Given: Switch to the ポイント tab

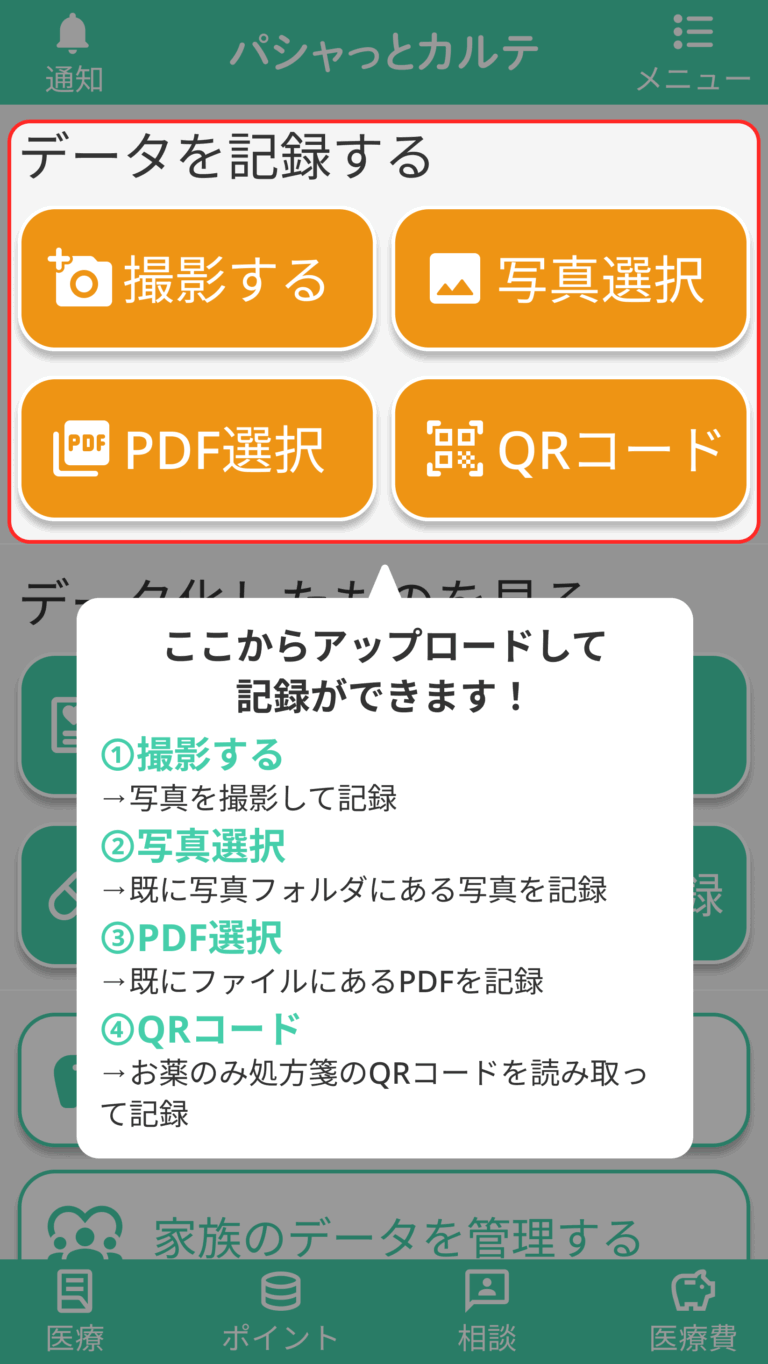Looking at the screenshot, I should (280, 1311).
